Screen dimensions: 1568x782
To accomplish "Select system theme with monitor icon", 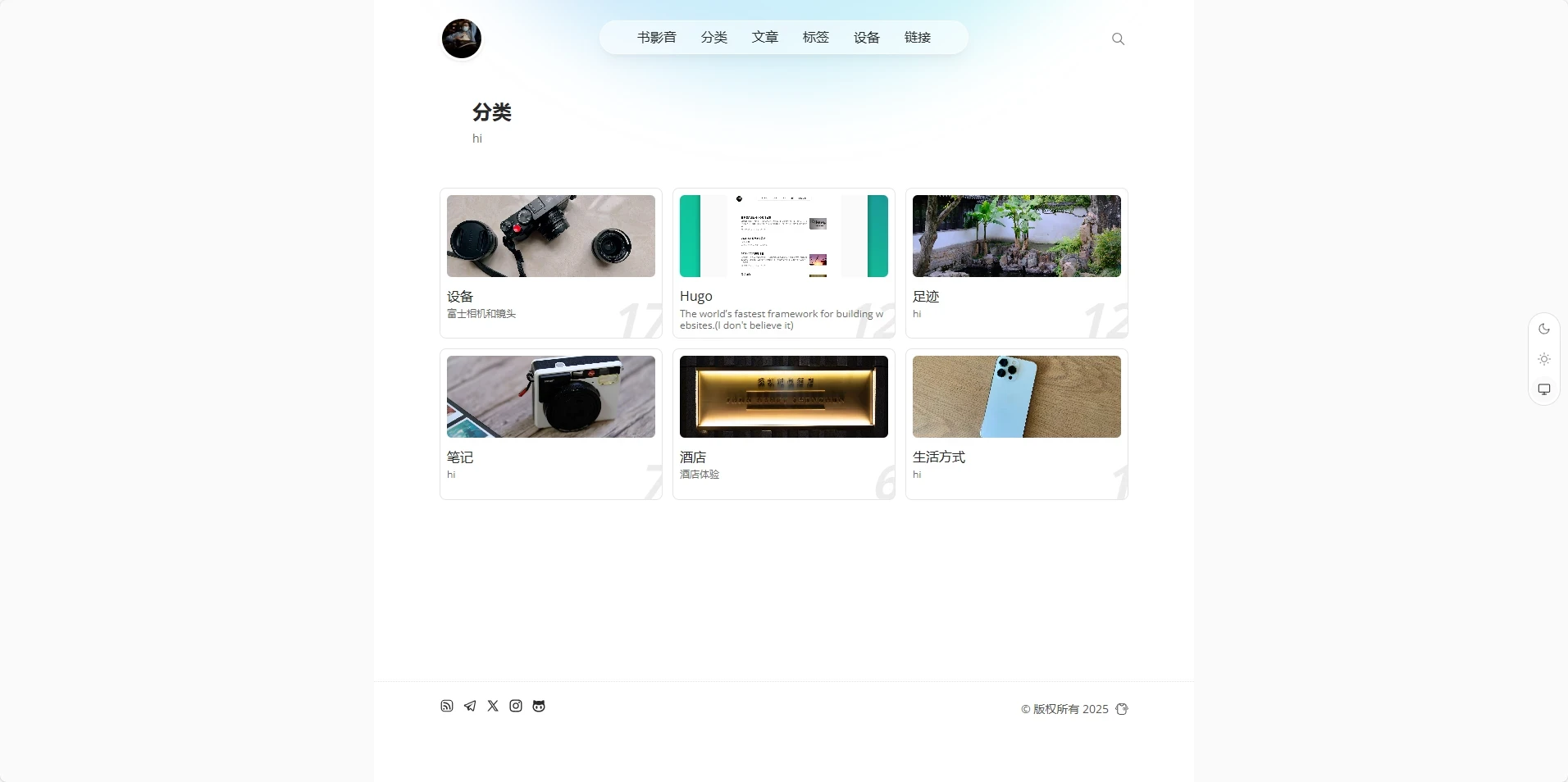I will [1543, 389].
